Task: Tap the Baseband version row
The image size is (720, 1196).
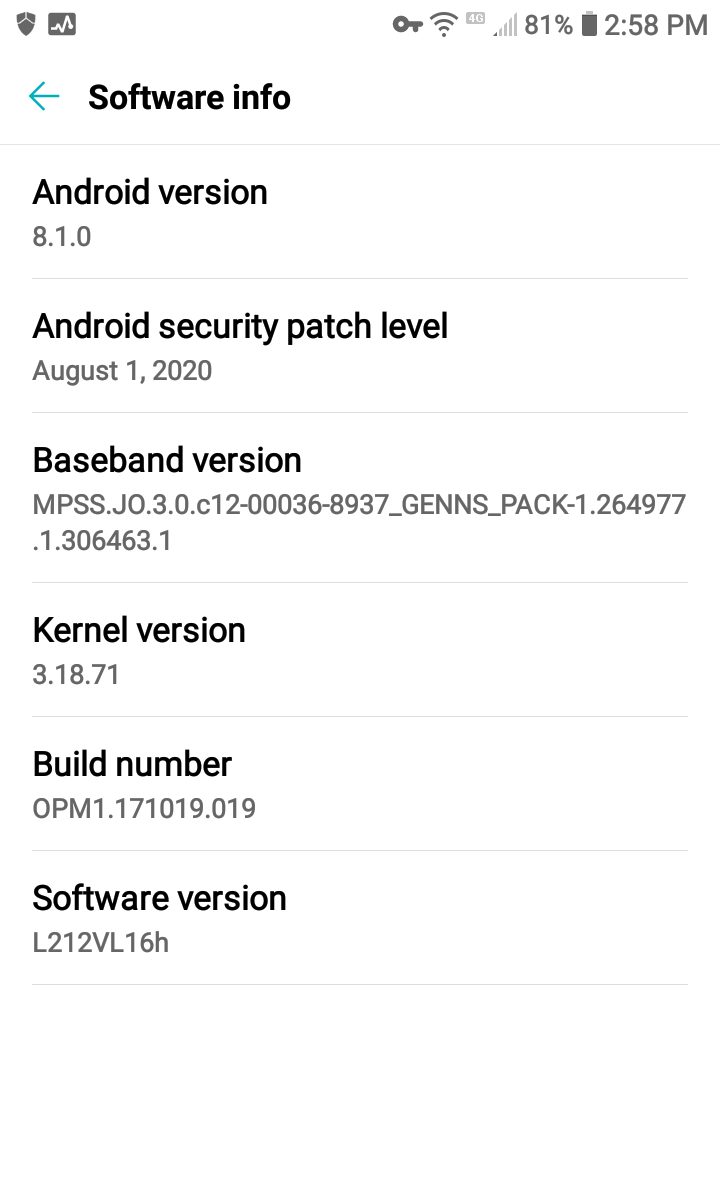Action: click(x=360, y=498)
